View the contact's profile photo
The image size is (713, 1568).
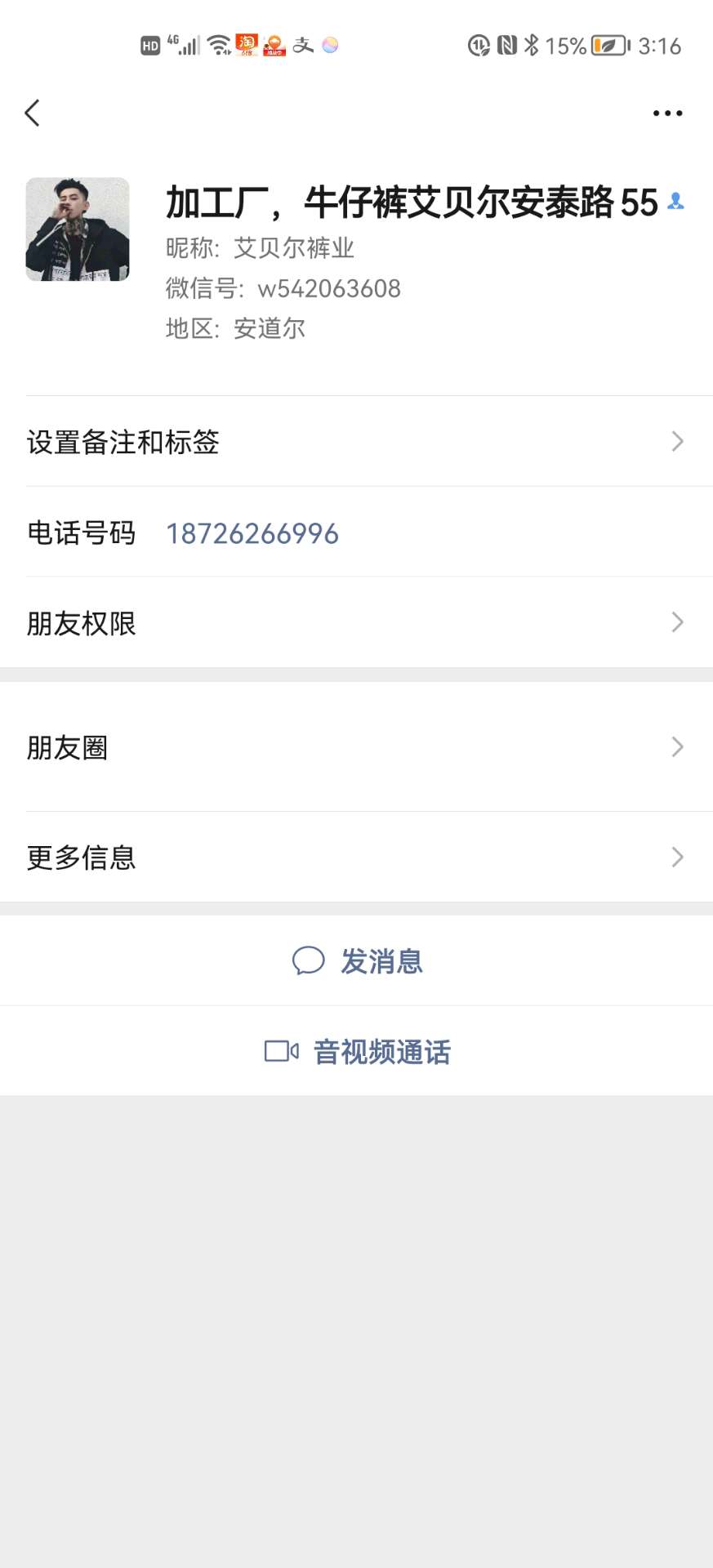(x=78, y=229)
